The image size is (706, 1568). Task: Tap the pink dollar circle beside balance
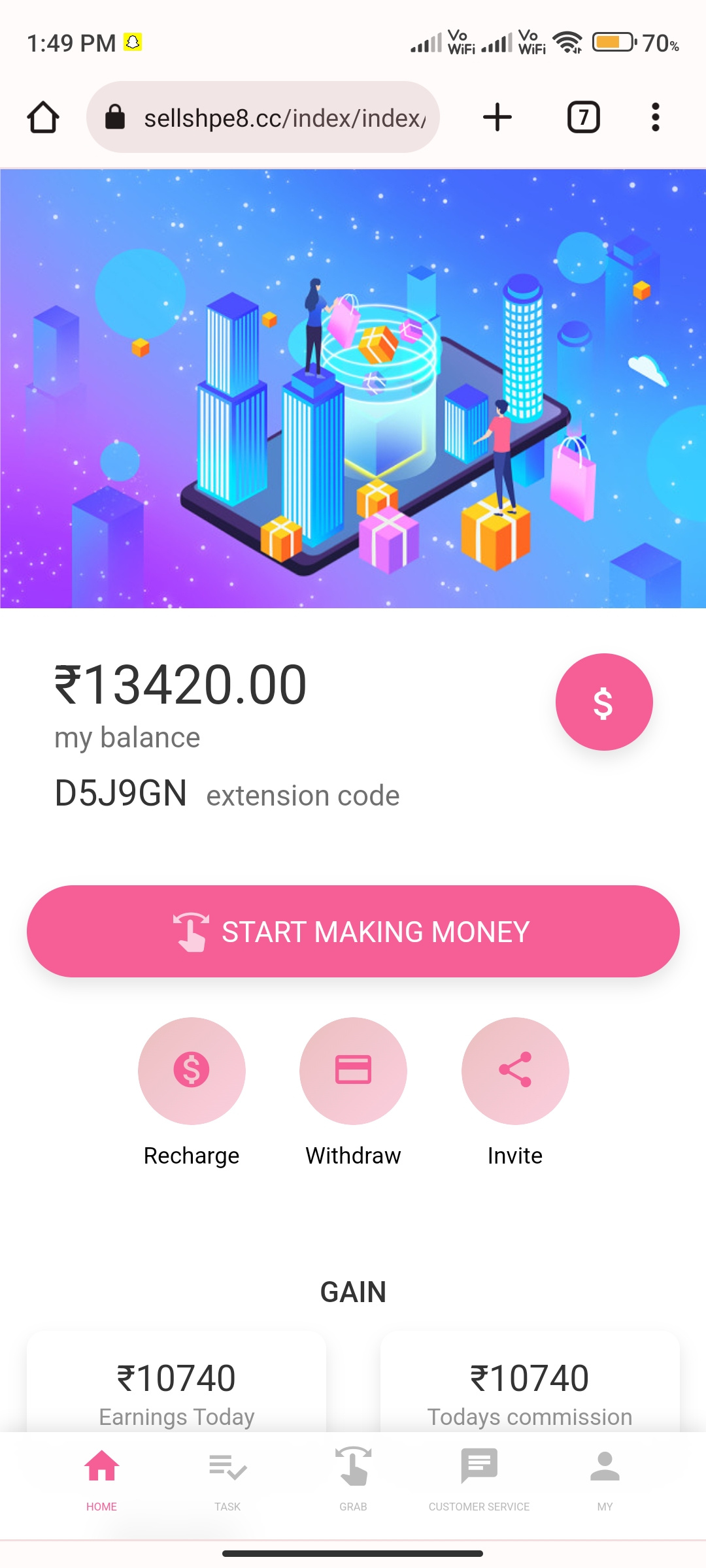point(604,702)
